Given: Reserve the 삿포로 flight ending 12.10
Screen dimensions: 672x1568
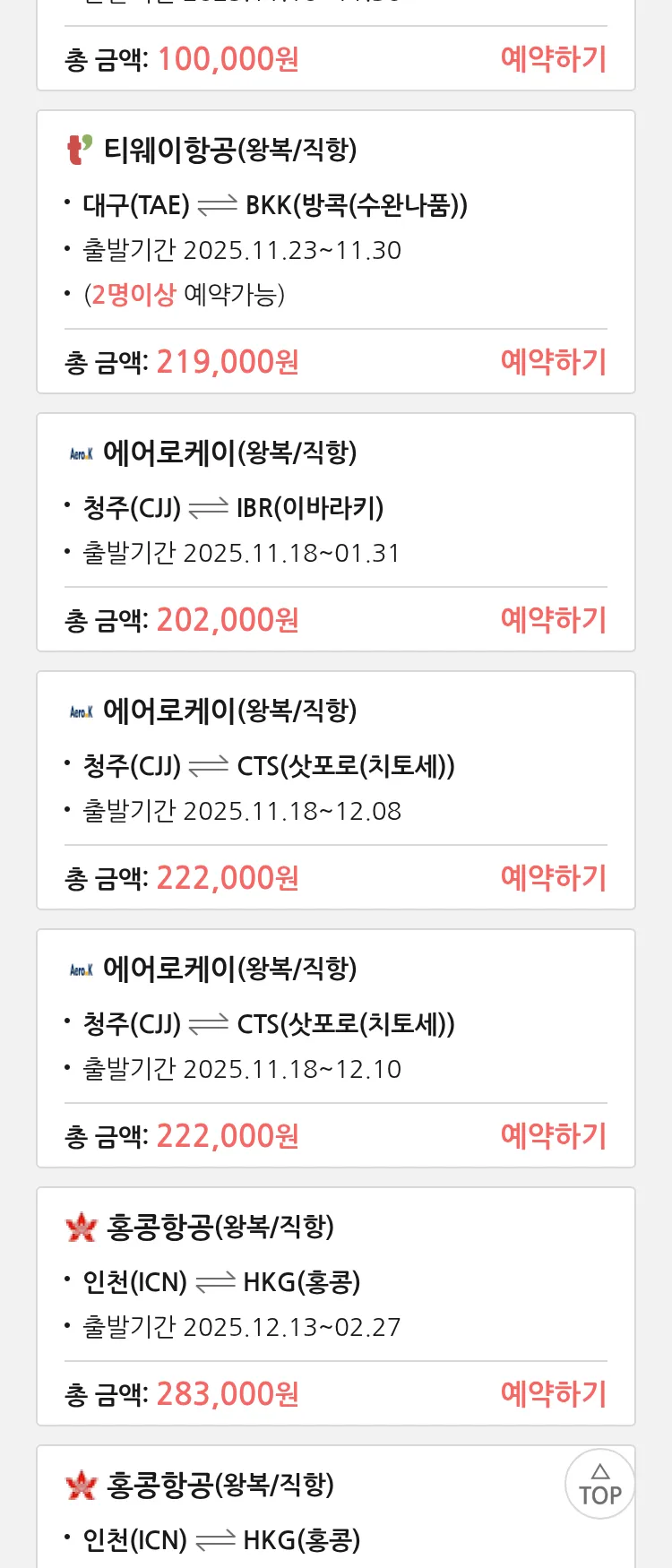Looking at the screenshot, I should [553, 1136].
